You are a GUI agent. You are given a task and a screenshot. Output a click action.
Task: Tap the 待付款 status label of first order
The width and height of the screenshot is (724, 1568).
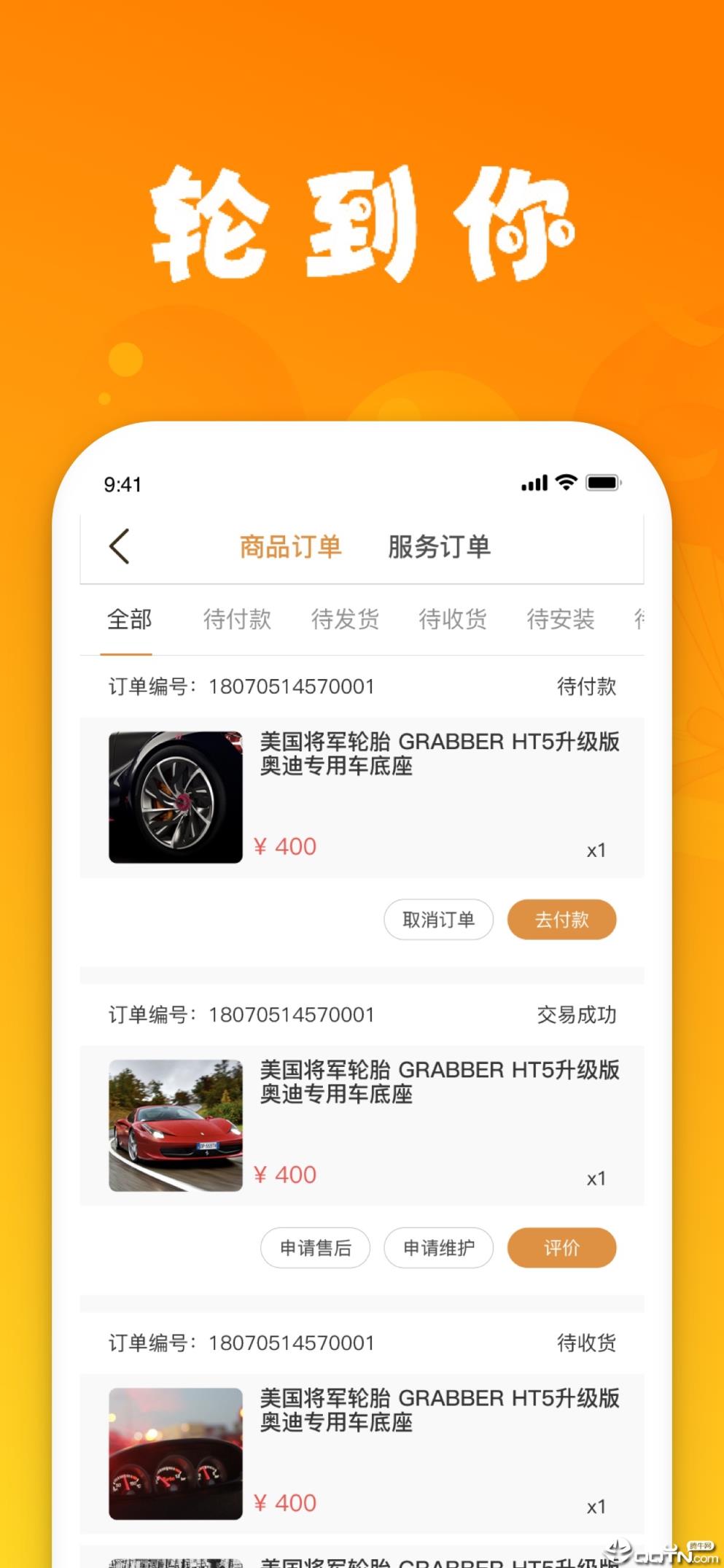click(x=587, y=686)
